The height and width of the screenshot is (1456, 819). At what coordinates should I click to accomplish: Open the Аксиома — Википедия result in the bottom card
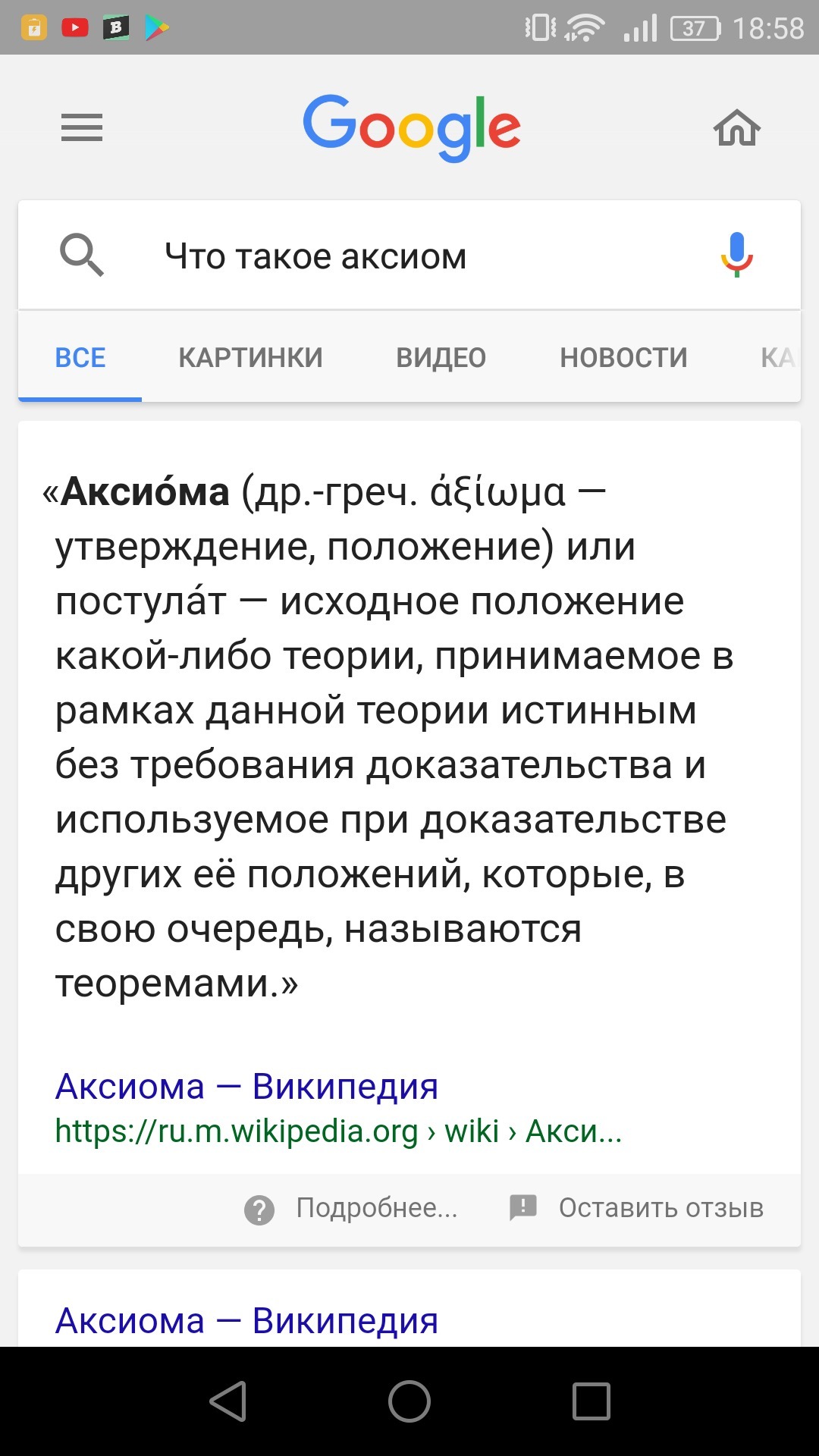click(x=246, y=1320)
